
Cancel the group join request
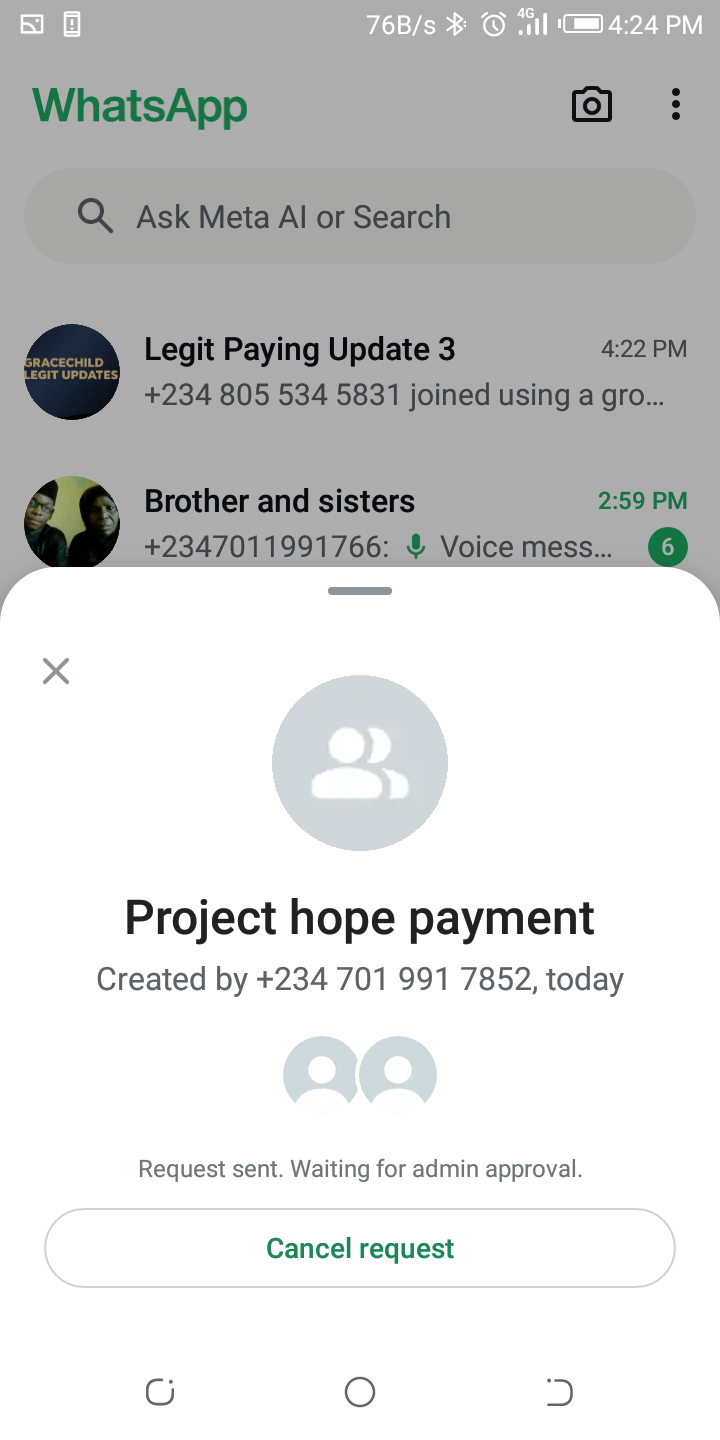point(360,1248)
